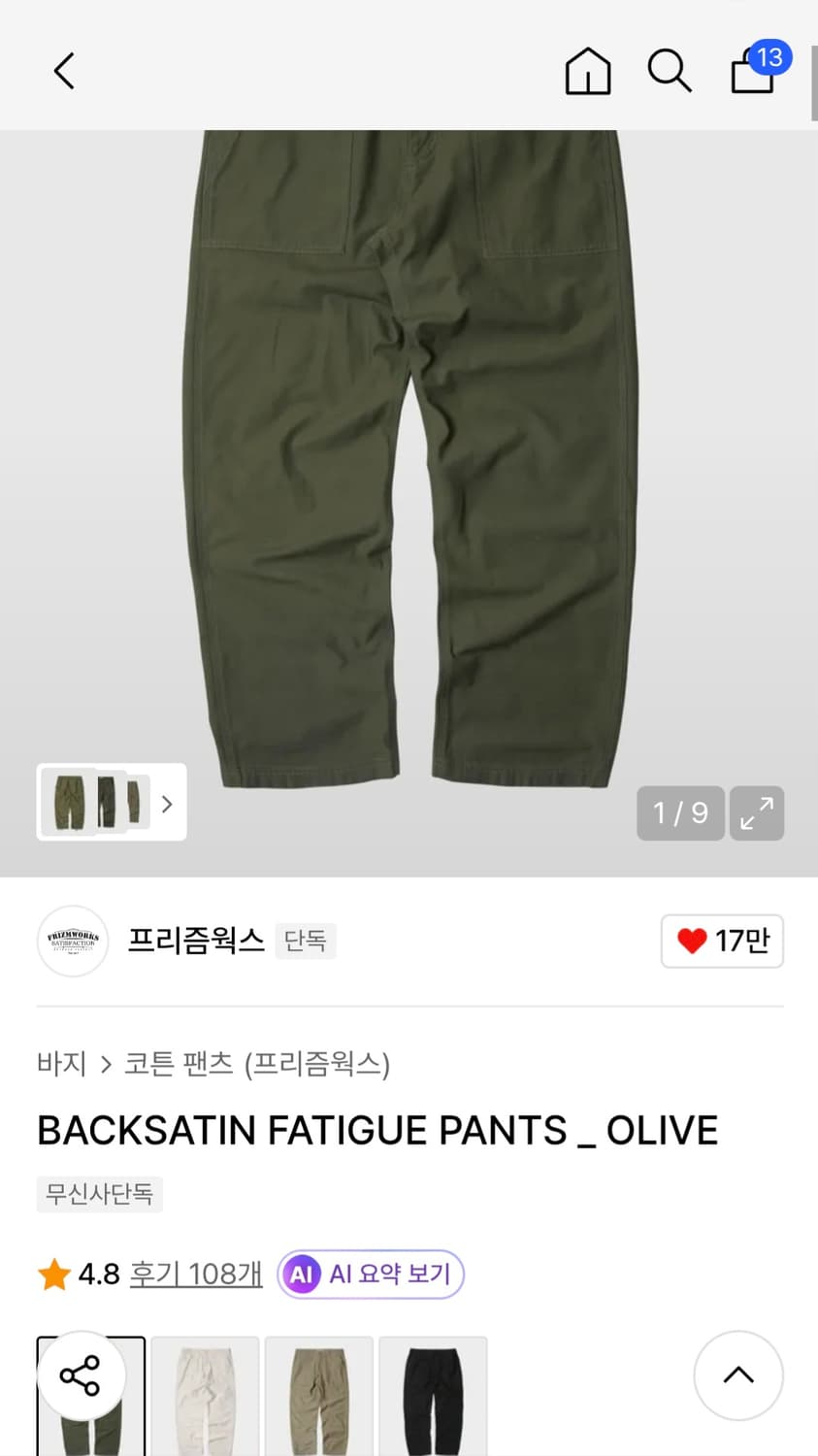The image size is (818, 1456).
Task: Open the 프리즘웍스 brand logo page
Action: (x=73, y=941)
